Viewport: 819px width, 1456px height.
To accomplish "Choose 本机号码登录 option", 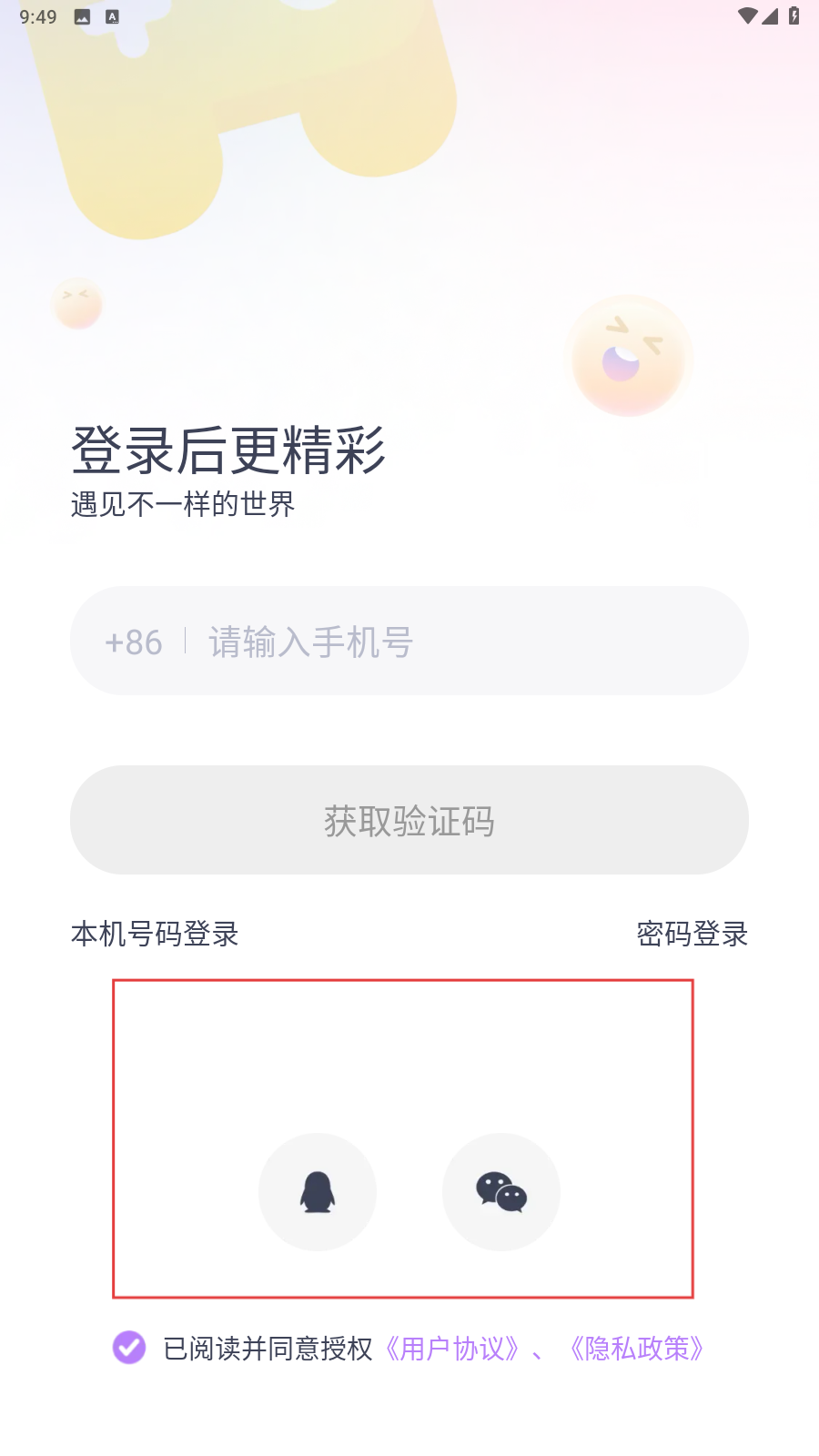I will 155,934.
